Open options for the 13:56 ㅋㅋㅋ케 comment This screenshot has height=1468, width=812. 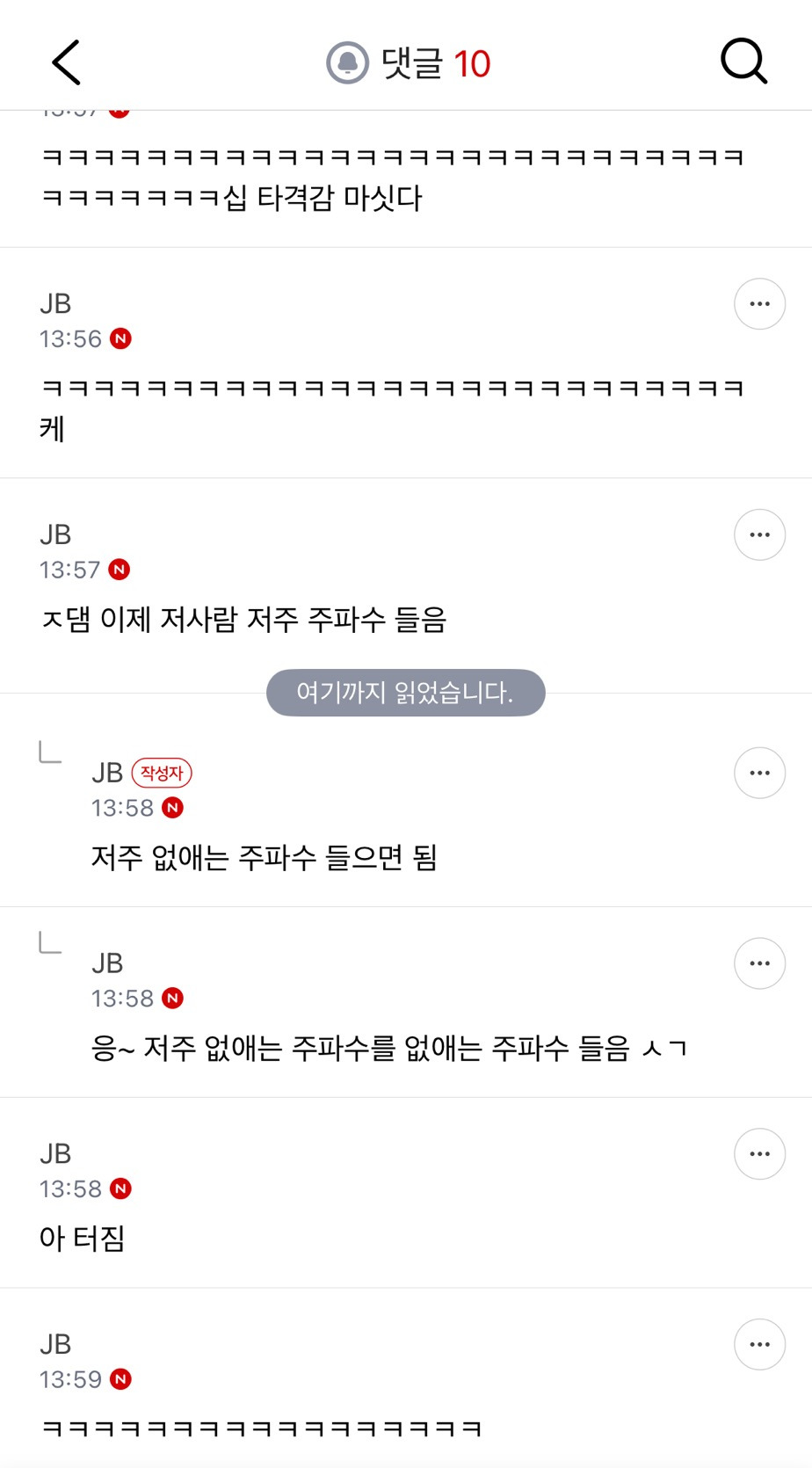[759, 304]
